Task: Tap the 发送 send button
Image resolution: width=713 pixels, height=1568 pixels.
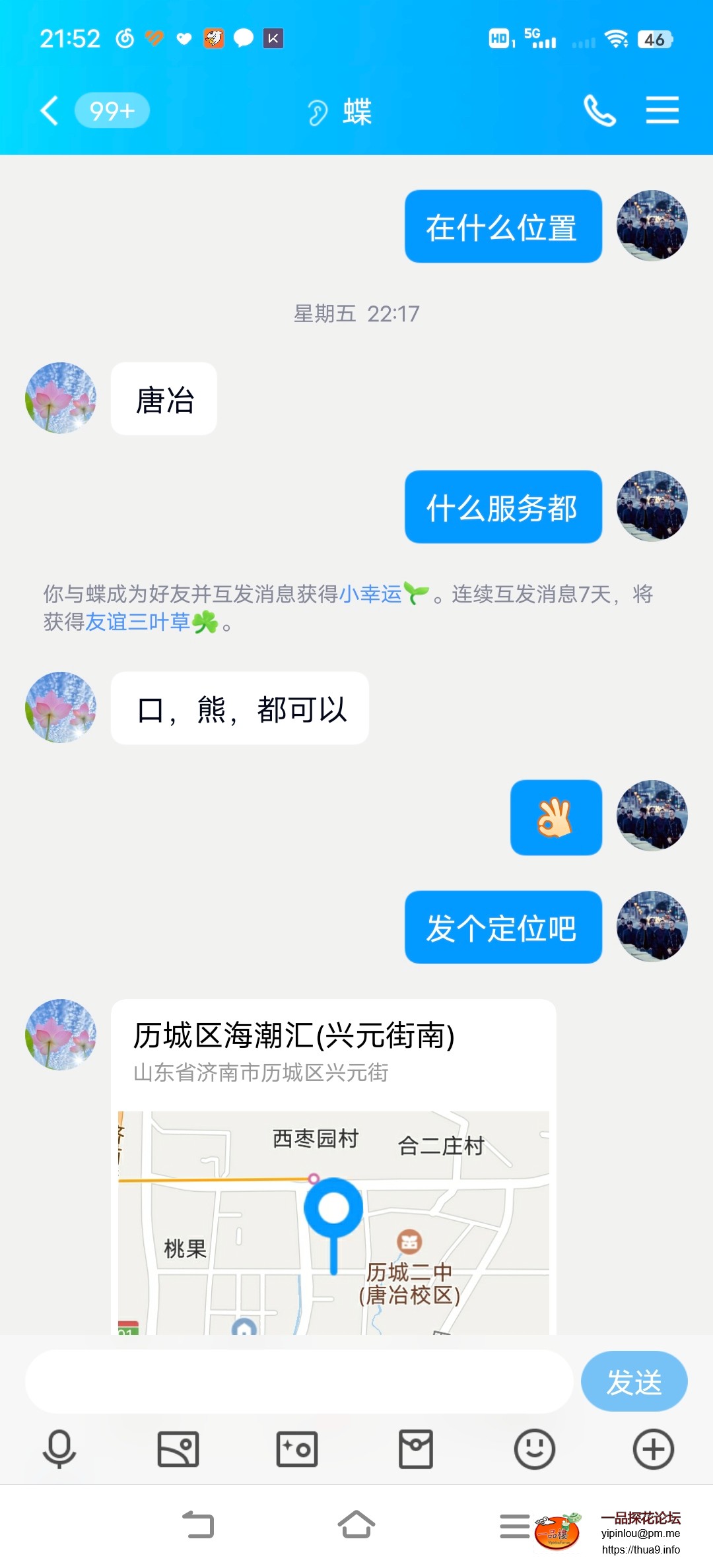Action: pos(633,1381)
